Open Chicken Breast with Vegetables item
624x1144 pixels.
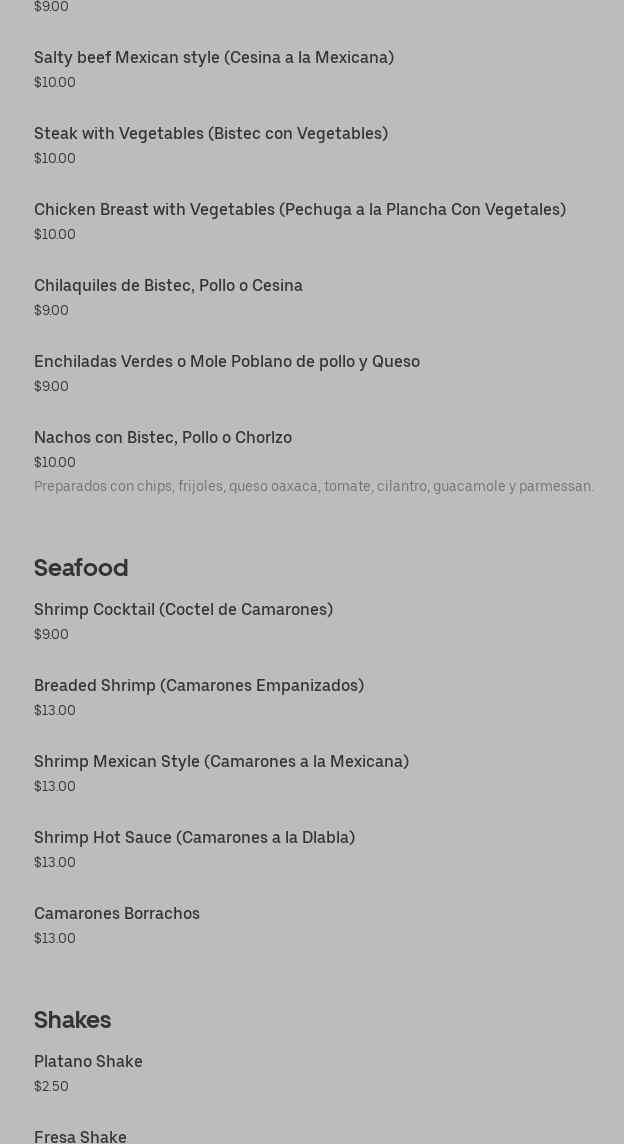300,210
